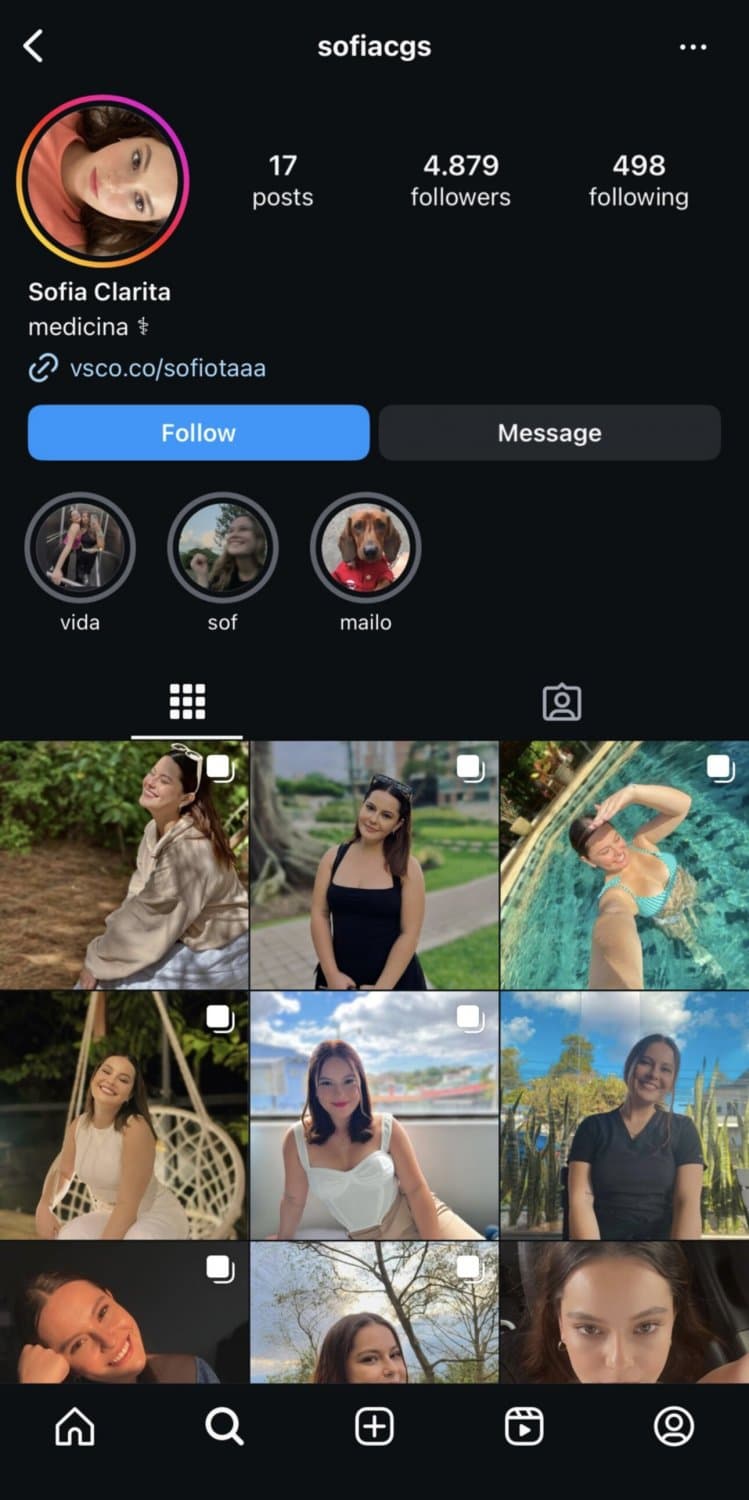The image size is (749, 1500).
Task: Open the following list
Action: tap(638, 180)
